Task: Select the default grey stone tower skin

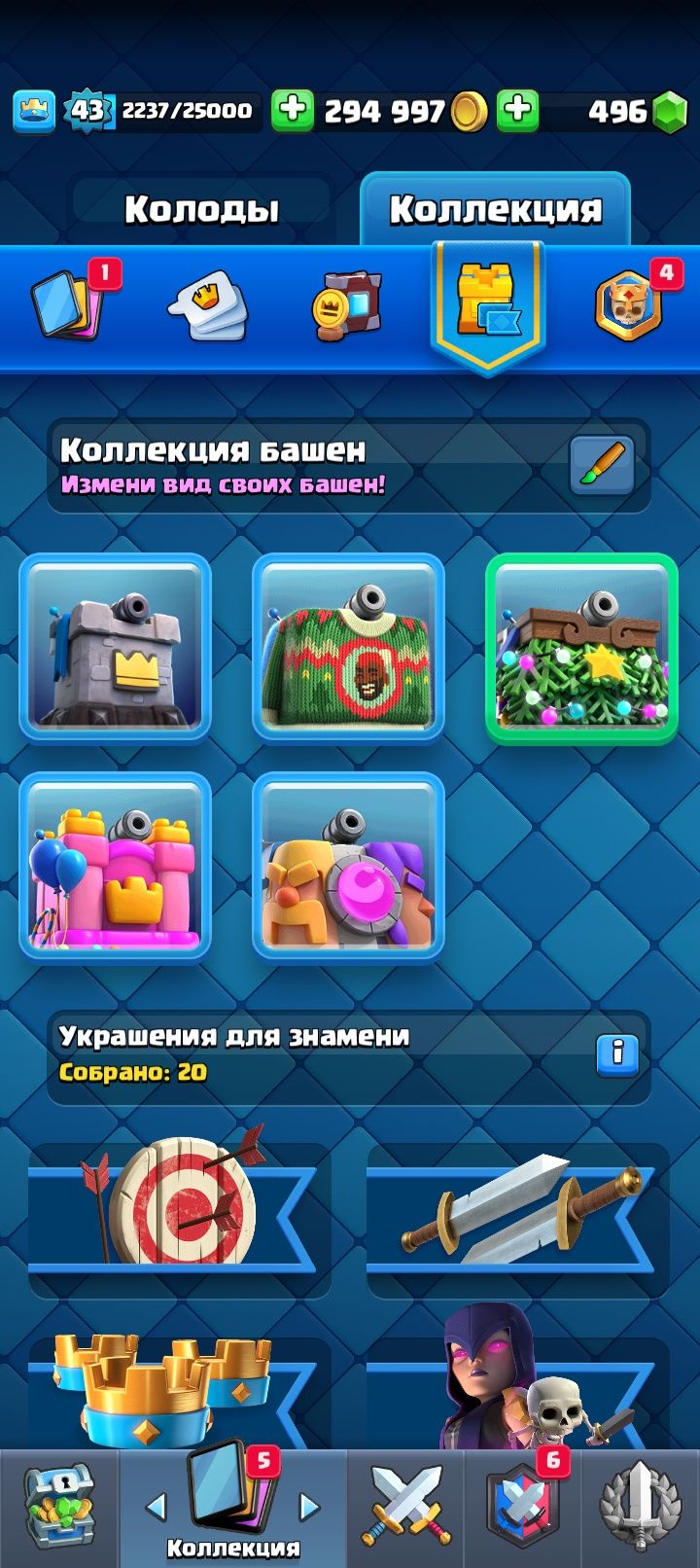Action: [116, 648]
